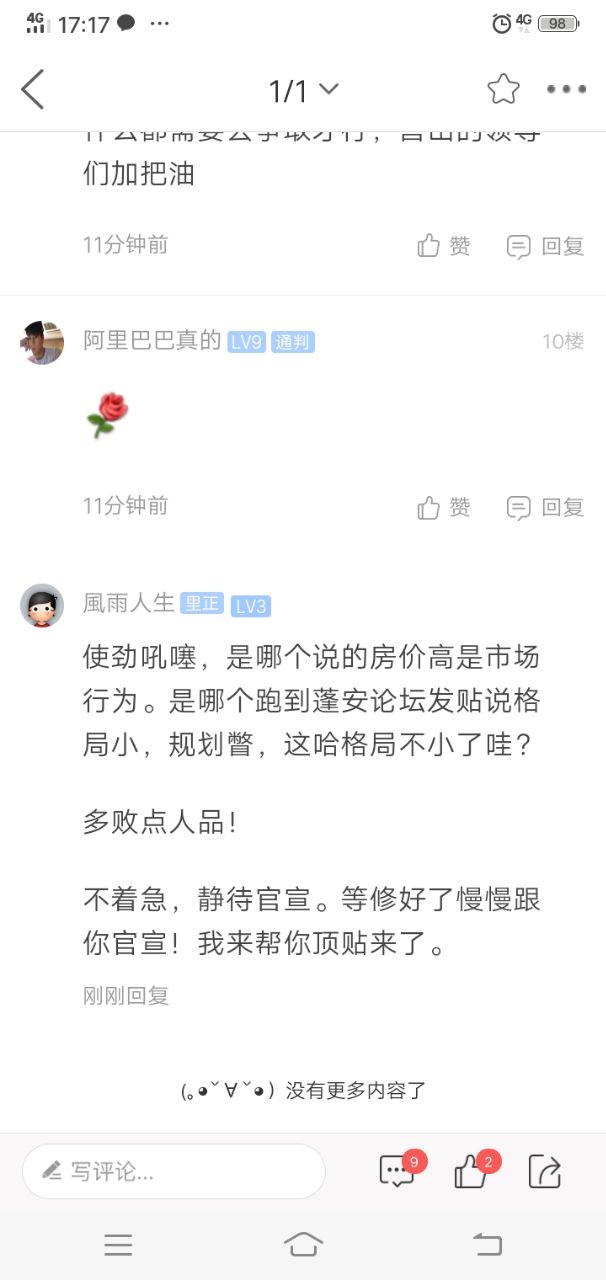The height and width of the screenshot is (1280, 606).
Task: Open the comments icon showing 9
Action: coord(397,1171)
